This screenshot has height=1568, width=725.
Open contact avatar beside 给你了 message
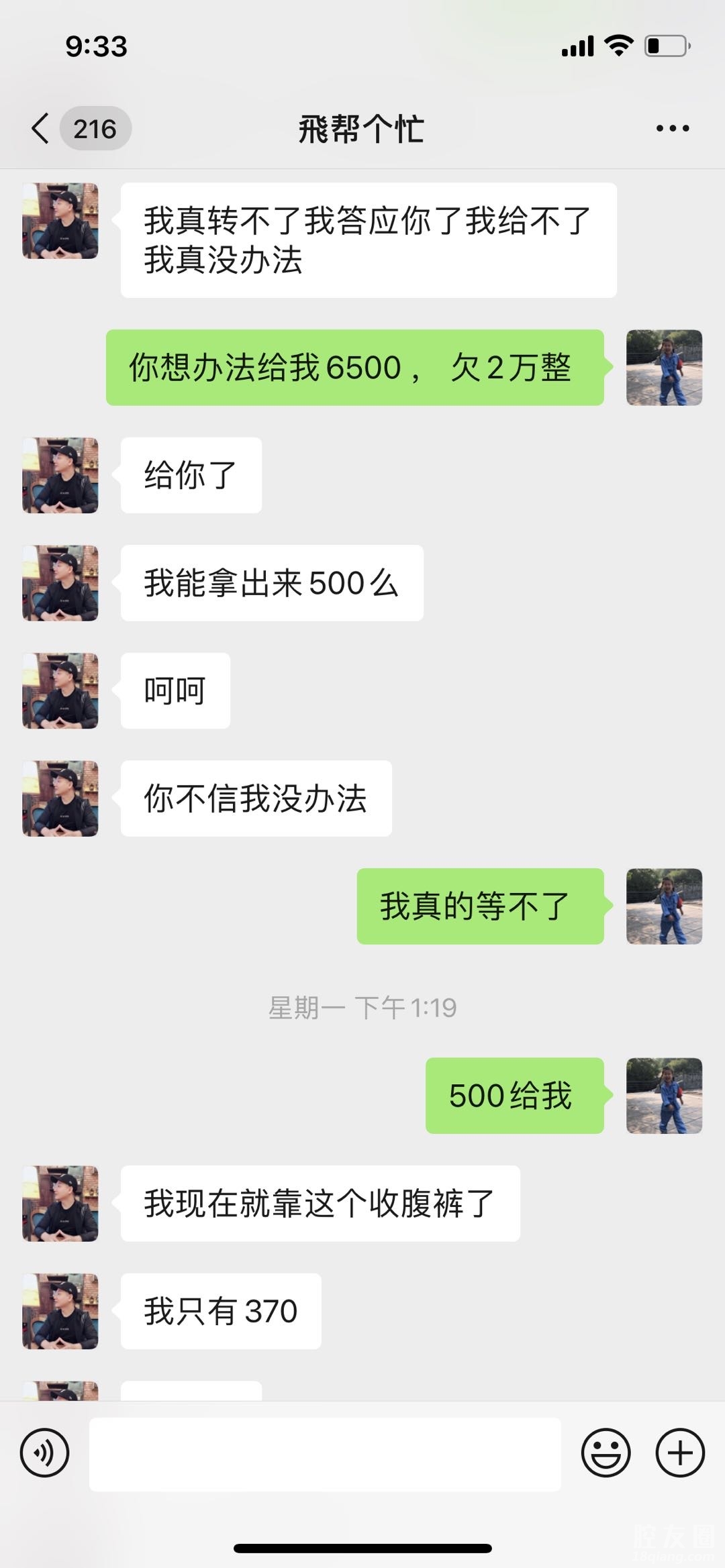click(60, 476)
